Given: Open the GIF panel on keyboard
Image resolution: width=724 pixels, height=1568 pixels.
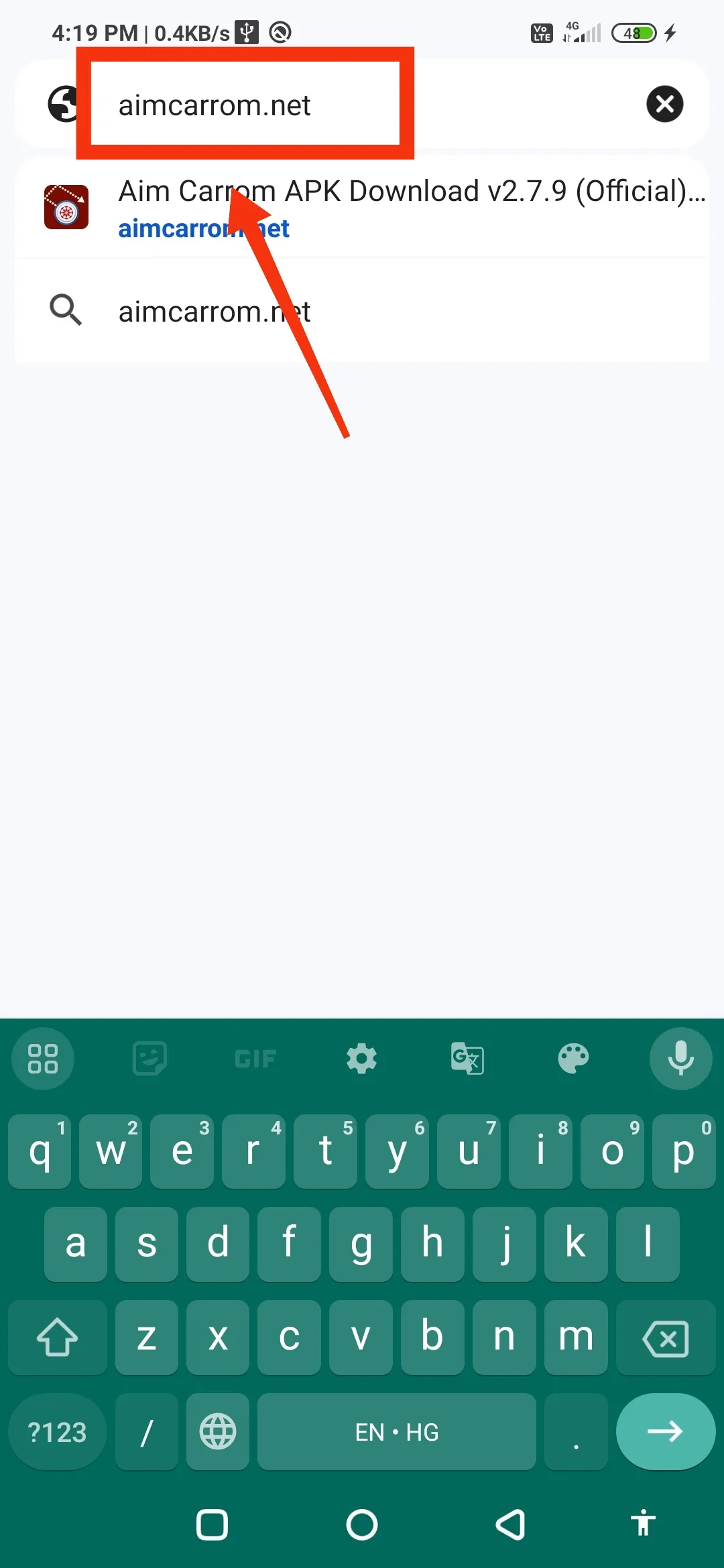Looking at the screenshot, I should click(255, 1059).
